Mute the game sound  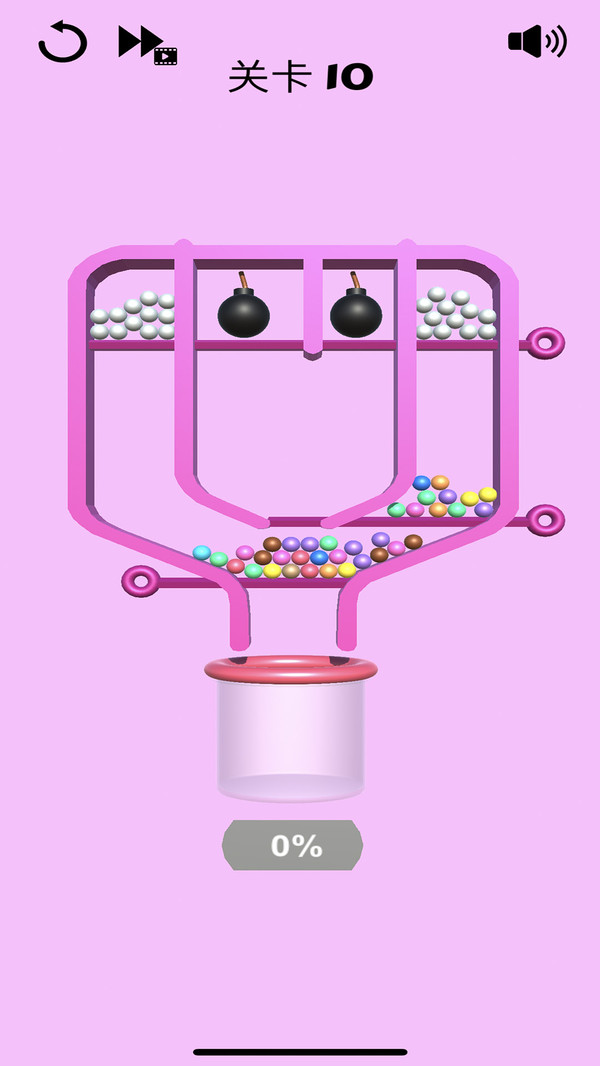(537, 42)
